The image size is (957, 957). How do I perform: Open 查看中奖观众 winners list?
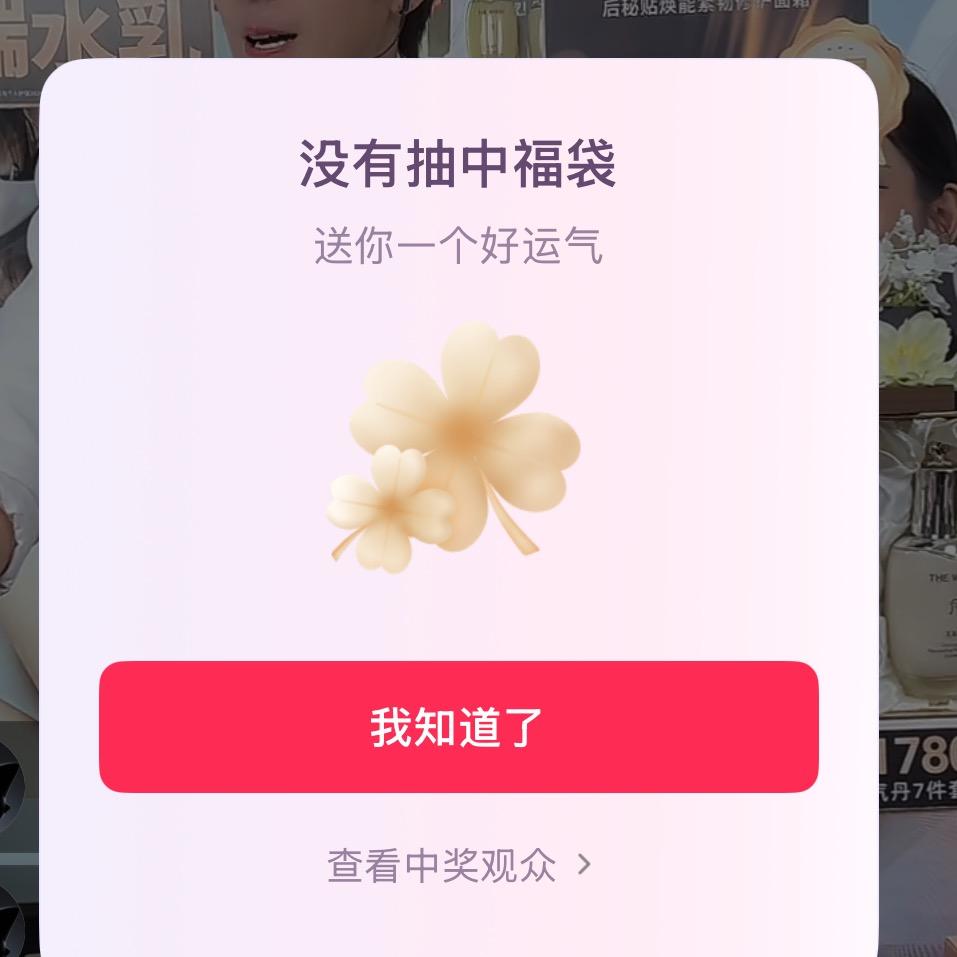tap(459, 865)
